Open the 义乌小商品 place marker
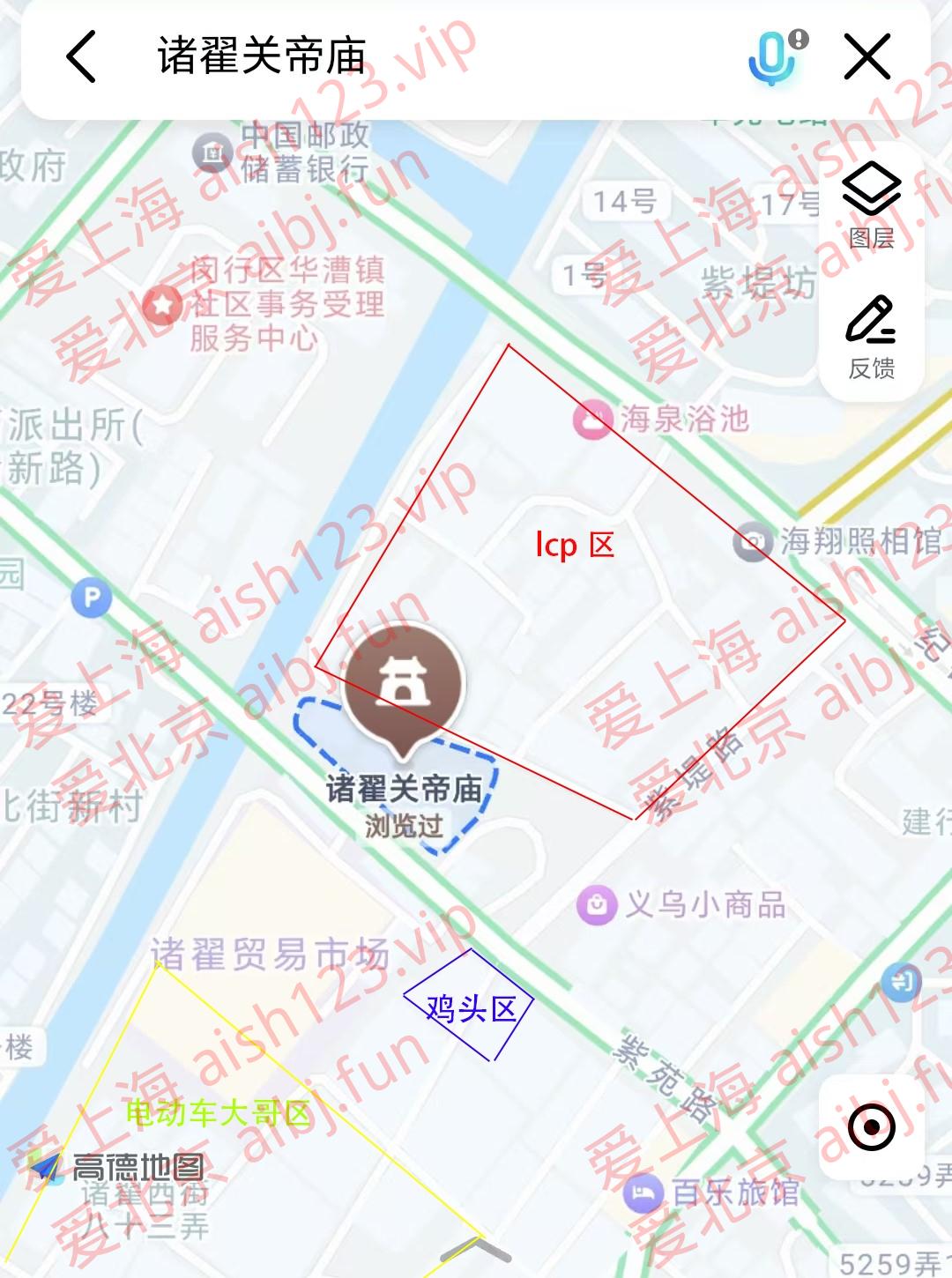952x1278 pixels. click(597, 905)
